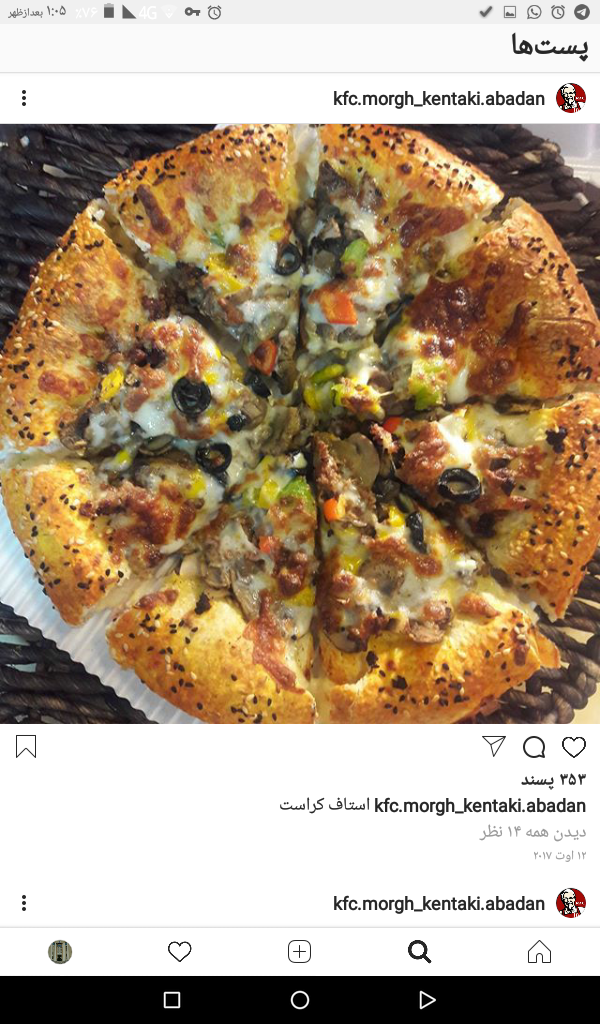Screen dimensions: 600x1024
Task: View all 14 comments (دیدن همه ۱۴ نظر)
Action: pos(532,832)
